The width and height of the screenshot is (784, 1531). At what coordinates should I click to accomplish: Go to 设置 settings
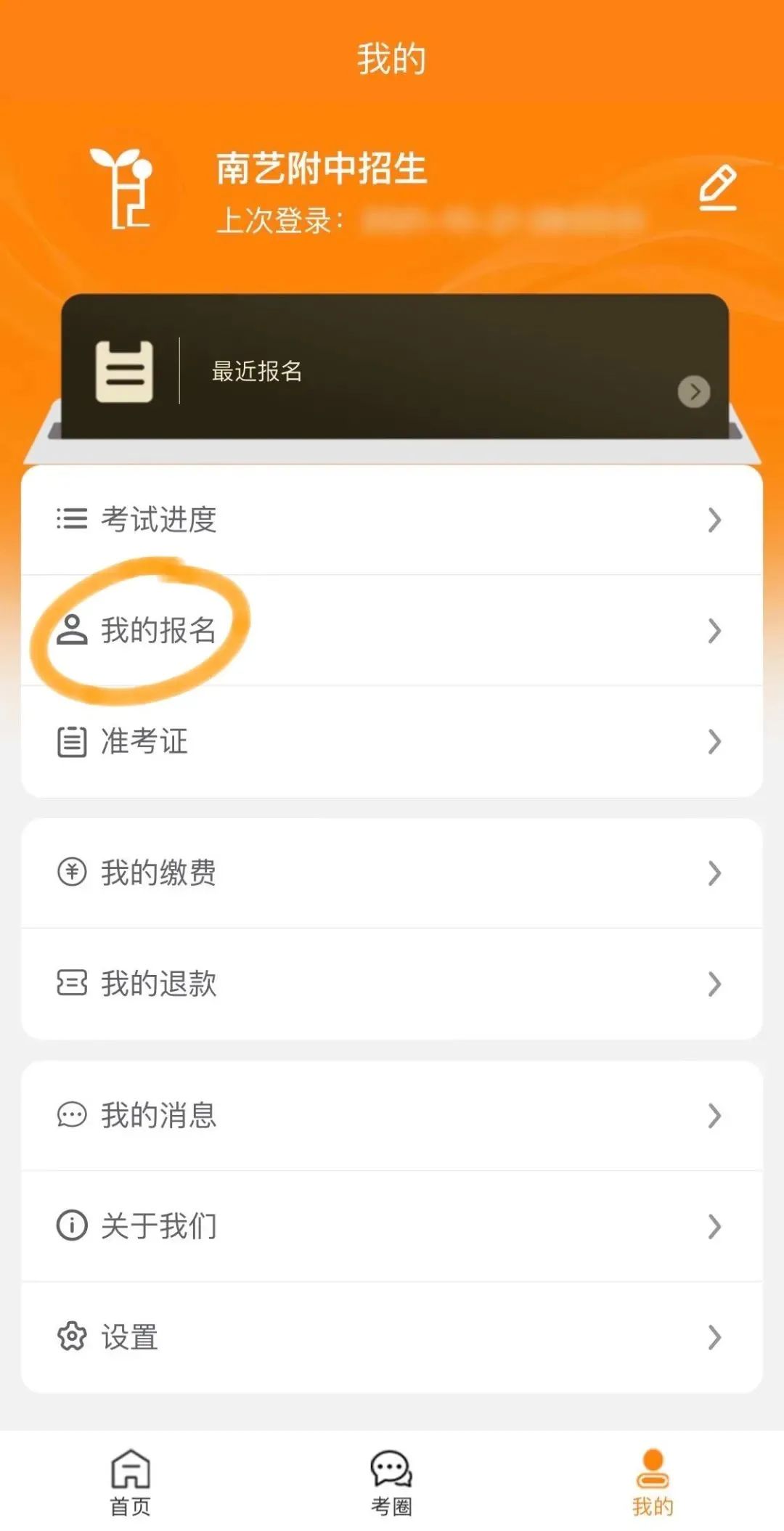(x=392, y=1337)
